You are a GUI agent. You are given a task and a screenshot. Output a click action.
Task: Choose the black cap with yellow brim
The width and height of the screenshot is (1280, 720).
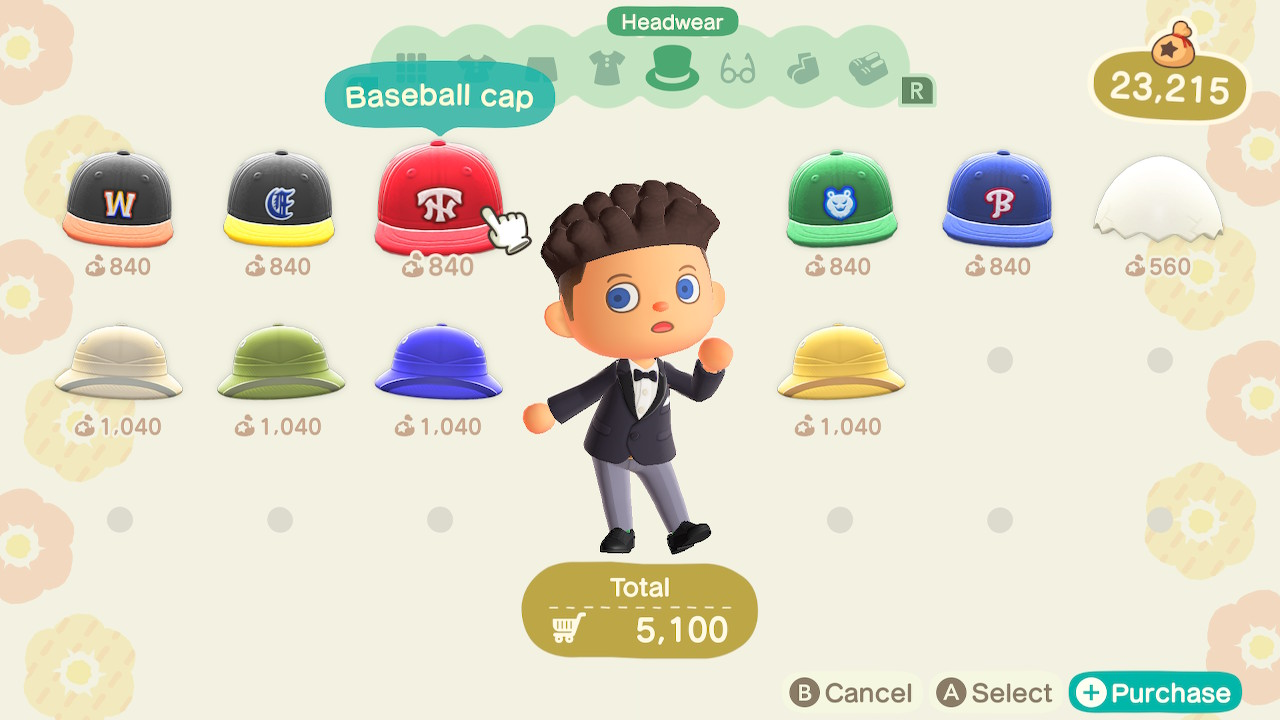click(279, 199)
